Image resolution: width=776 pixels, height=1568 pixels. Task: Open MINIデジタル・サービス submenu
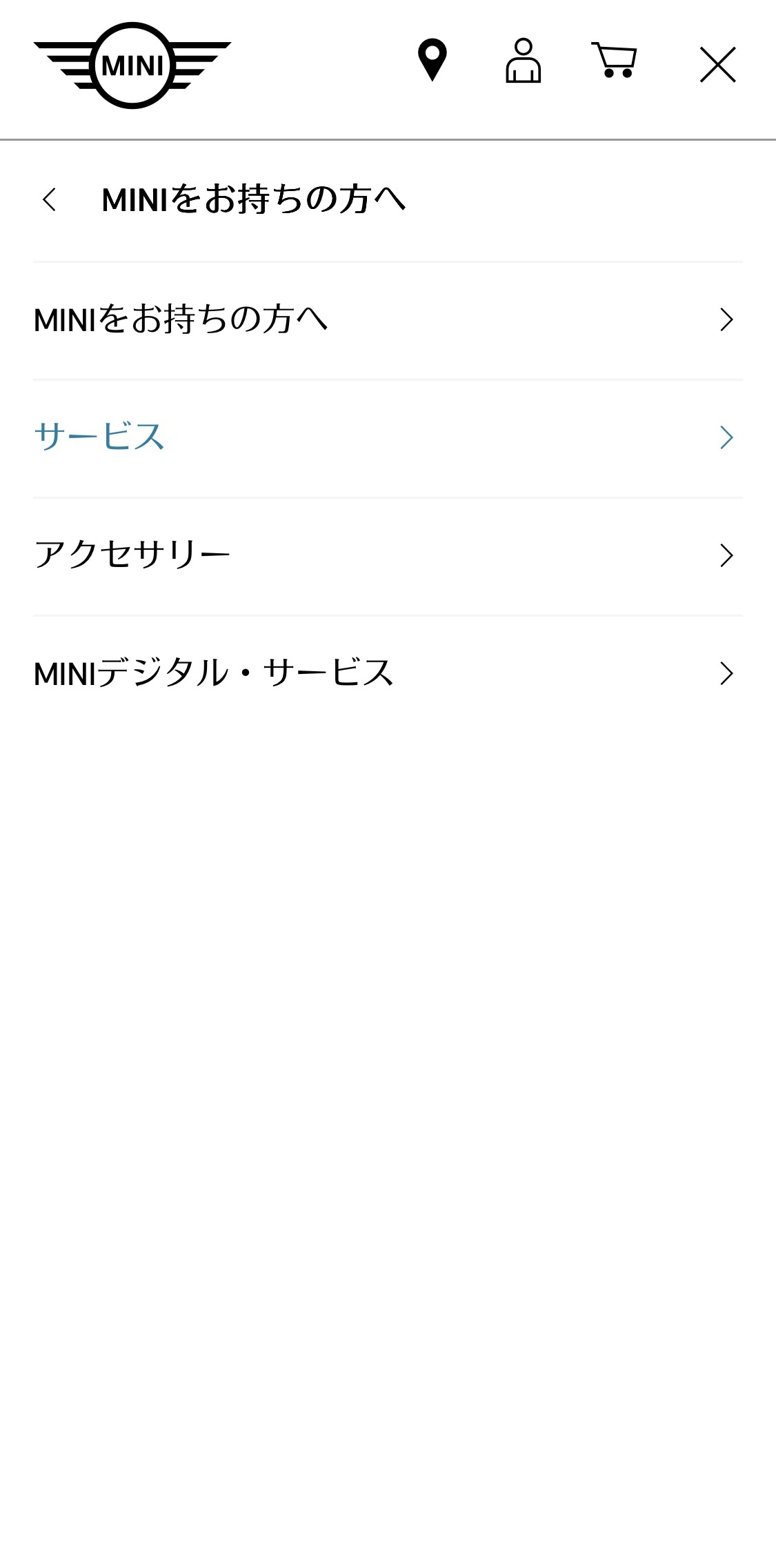coord(388,674)
